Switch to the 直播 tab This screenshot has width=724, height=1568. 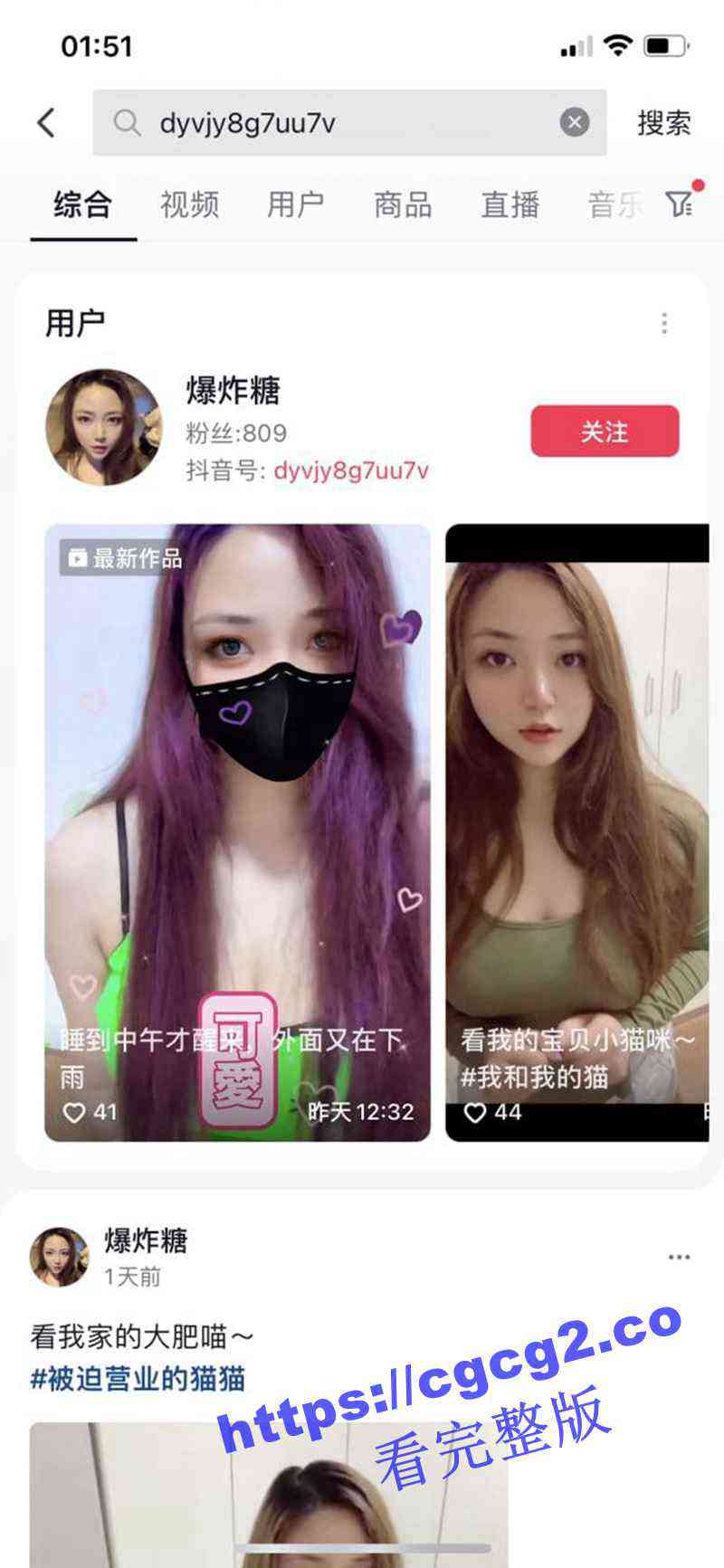click(x=510, y=205)
